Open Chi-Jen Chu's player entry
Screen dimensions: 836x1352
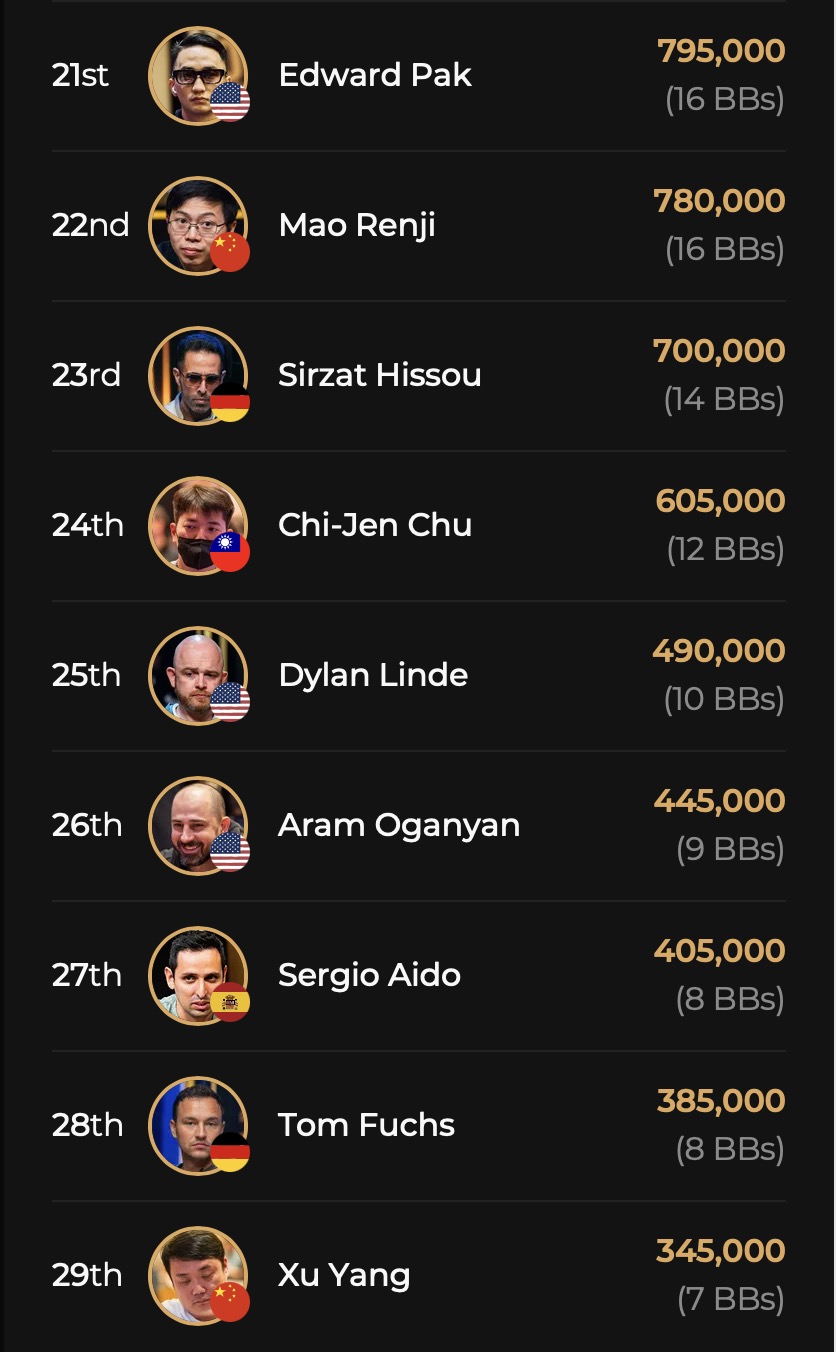coord(375,526)
